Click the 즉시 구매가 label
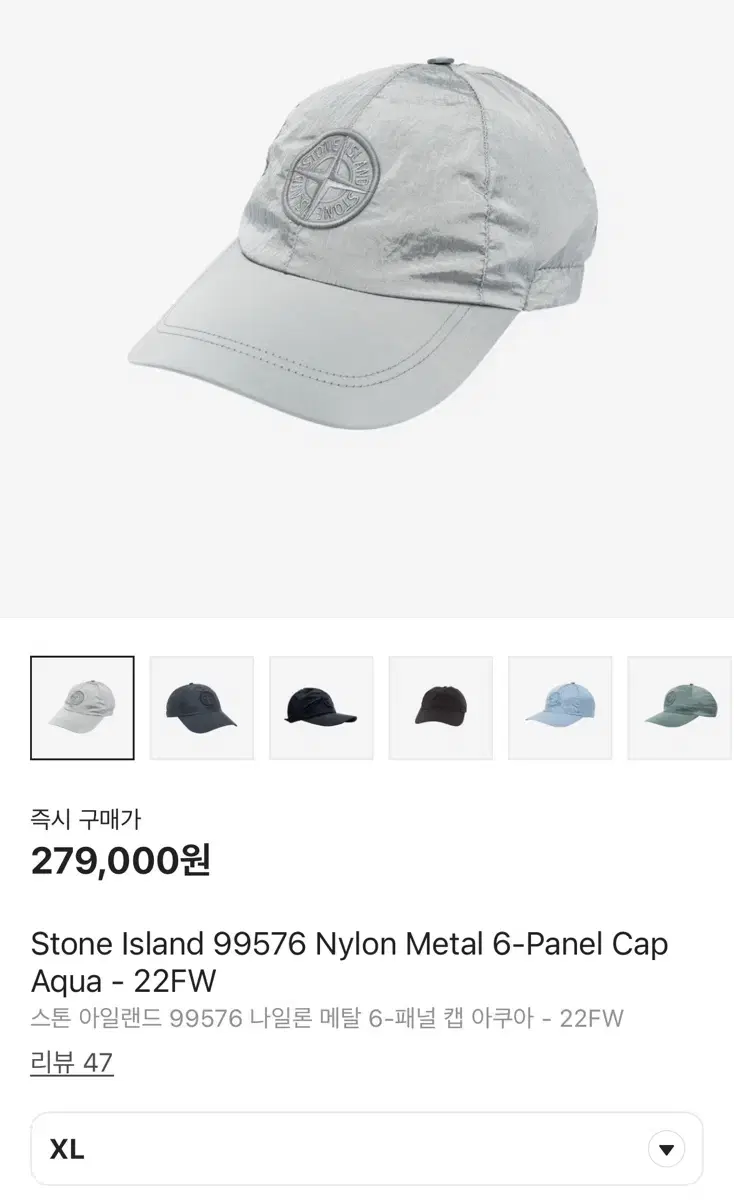The image size is (734, 1200). tap(86, 820)
